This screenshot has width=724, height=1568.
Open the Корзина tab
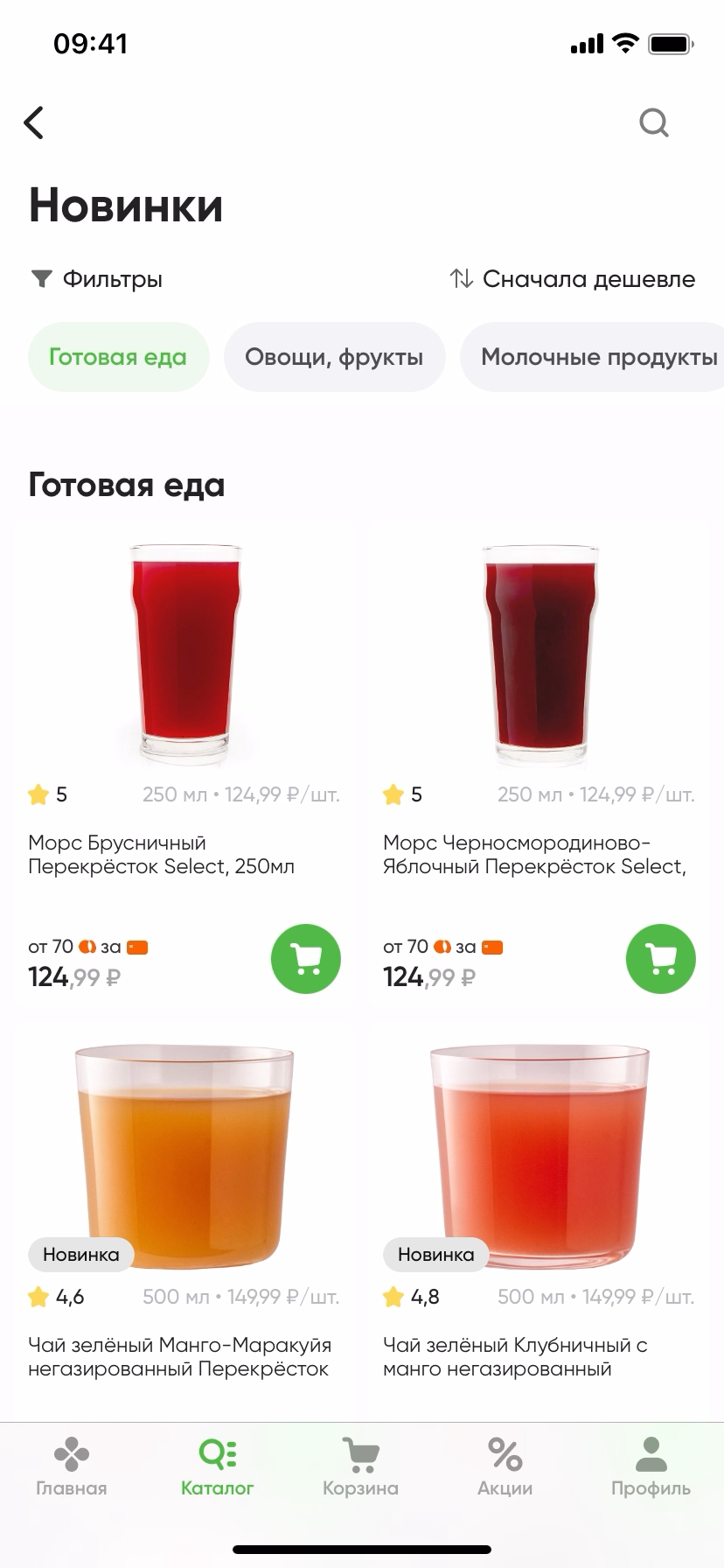tap(360, 1466)
